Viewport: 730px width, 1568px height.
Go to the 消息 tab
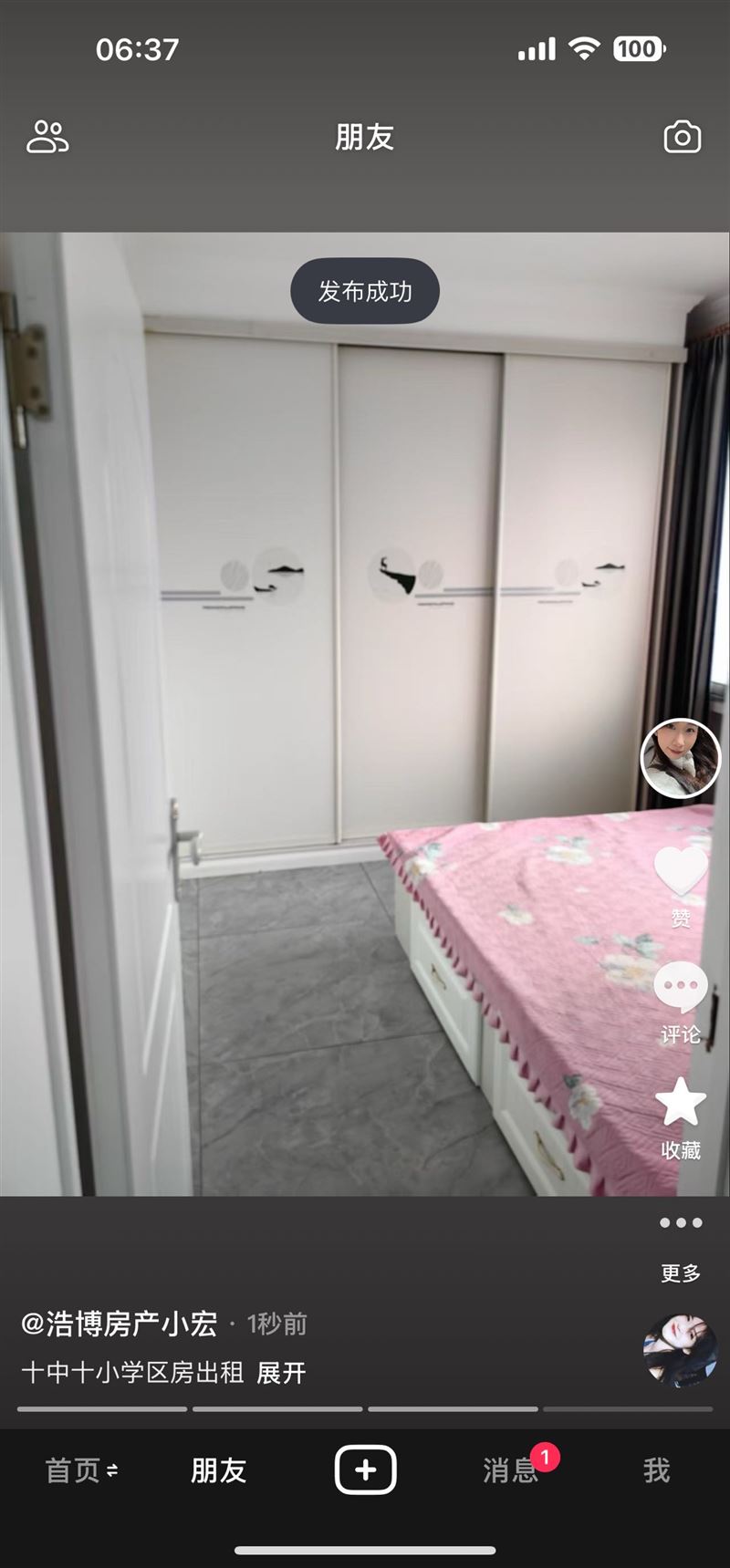511,1470
